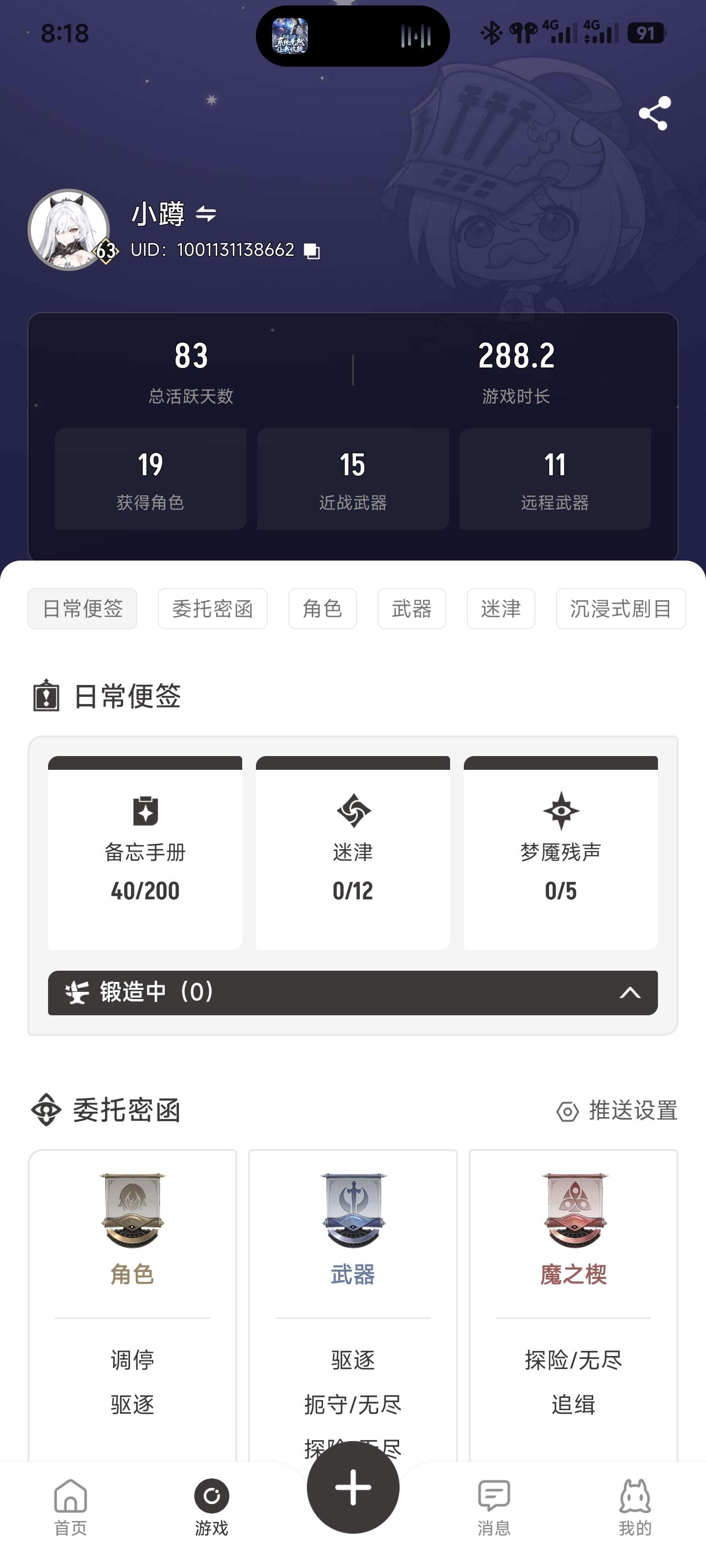Collapse the 锻造中 section
Viewport: 706px width, 1568px height.
629,993
